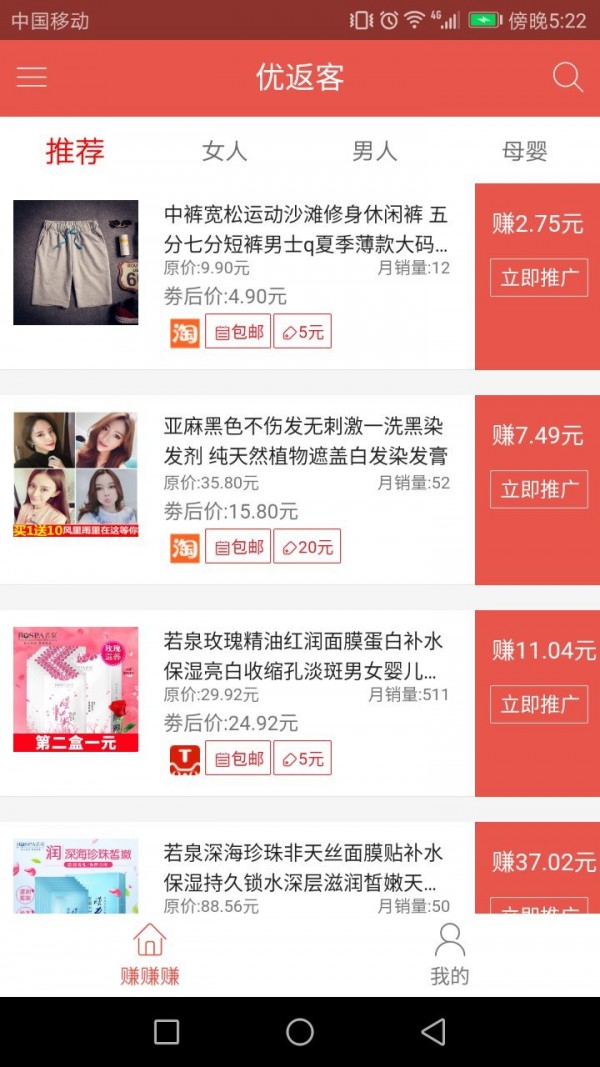The height and width of the screenshot is (1067, 600).
Task: Tap the system back button
Action: click(x=432, y=1032)
